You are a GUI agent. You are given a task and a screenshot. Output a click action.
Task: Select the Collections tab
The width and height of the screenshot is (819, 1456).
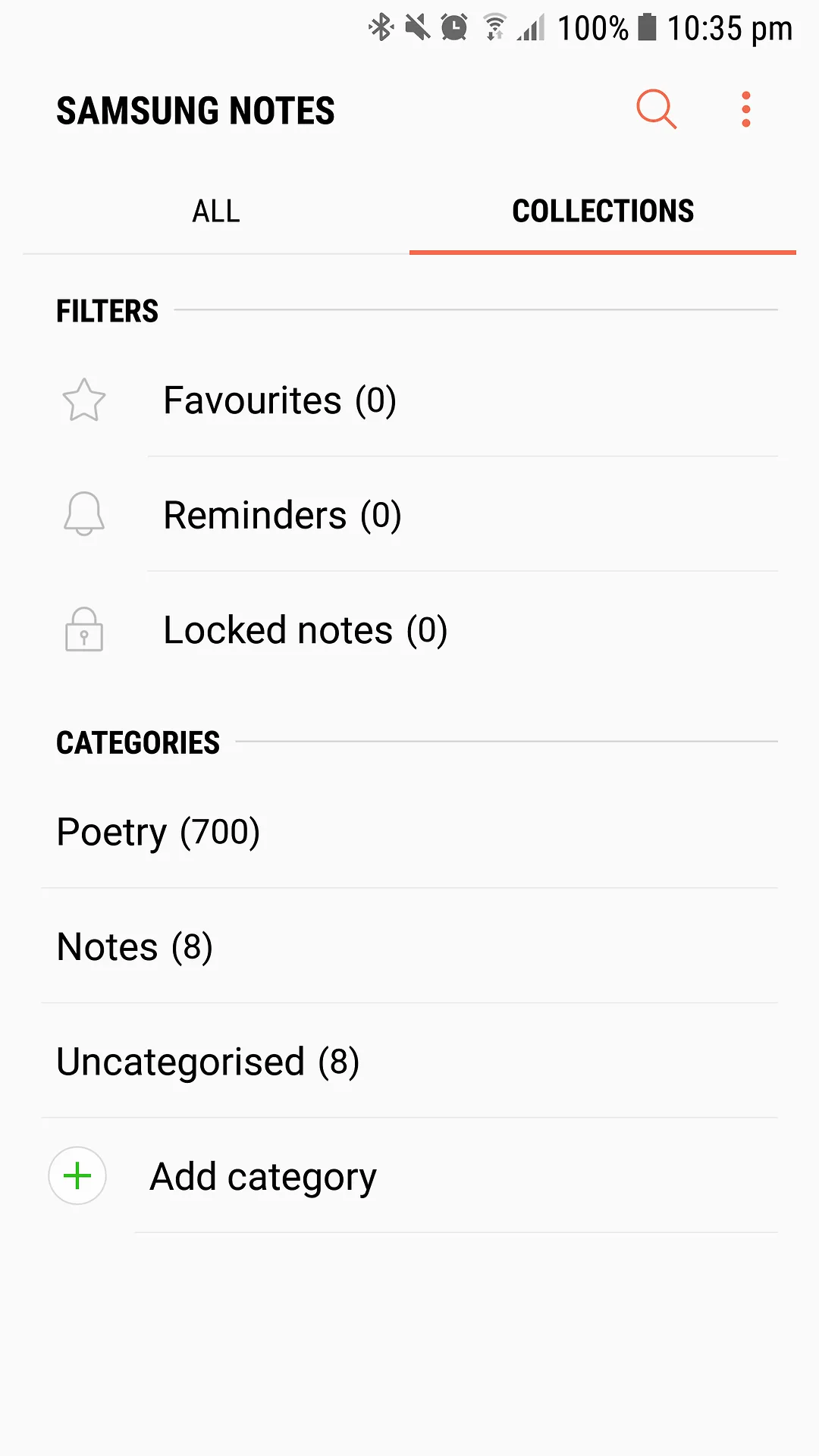pyautogui.click(x=603, y=211)
